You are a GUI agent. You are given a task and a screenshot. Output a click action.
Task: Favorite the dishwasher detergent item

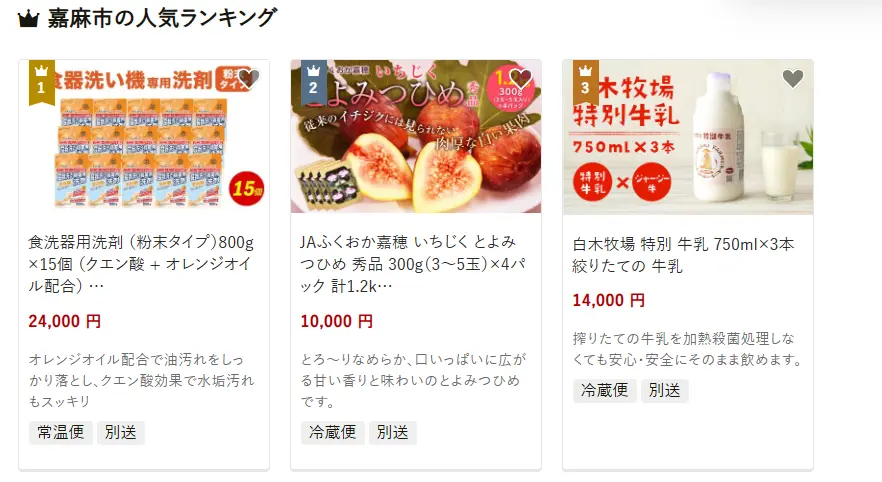[249, 79]
